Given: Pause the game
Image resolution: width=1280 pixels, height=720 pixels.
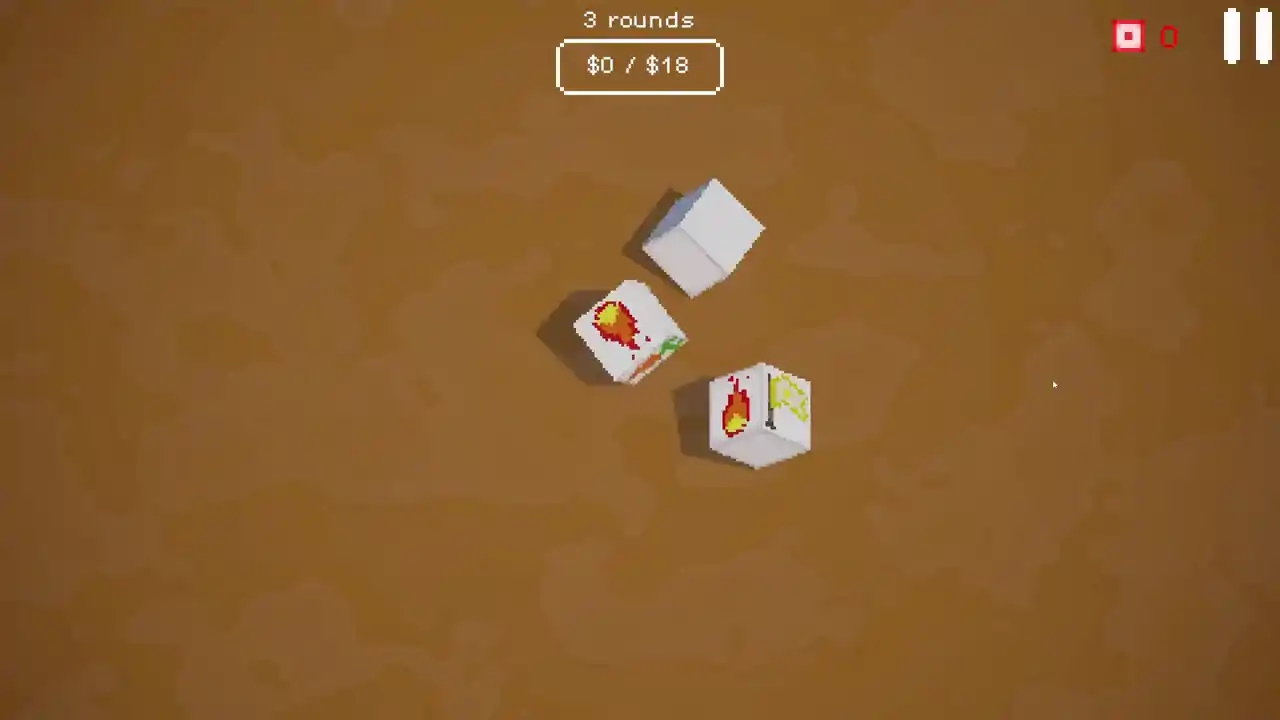Looking at the screenshot, I should tap(1247, 37).
